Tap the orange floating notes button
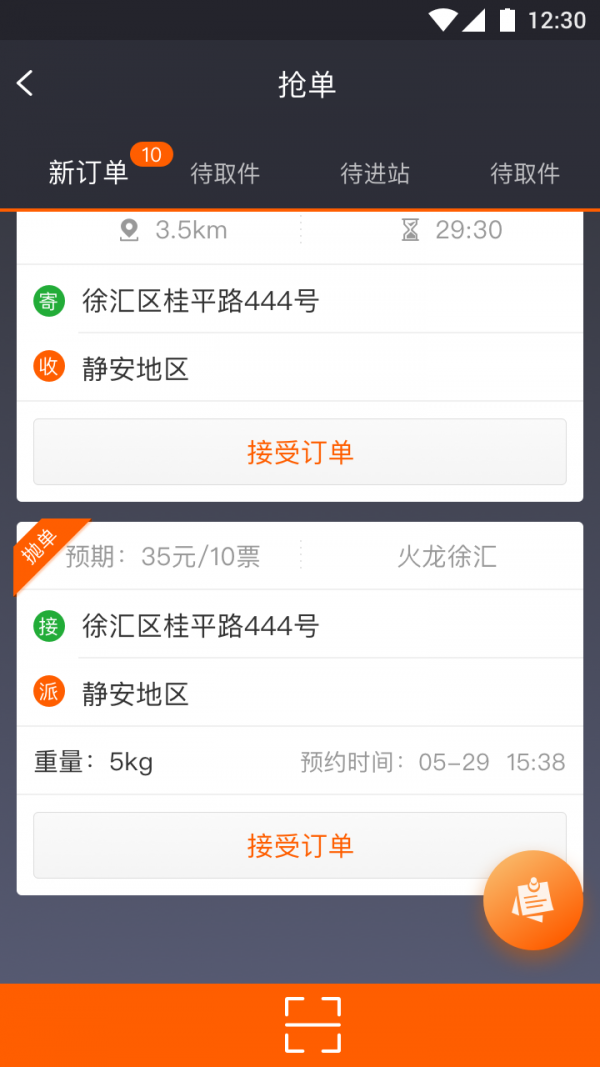 point(532,900)
